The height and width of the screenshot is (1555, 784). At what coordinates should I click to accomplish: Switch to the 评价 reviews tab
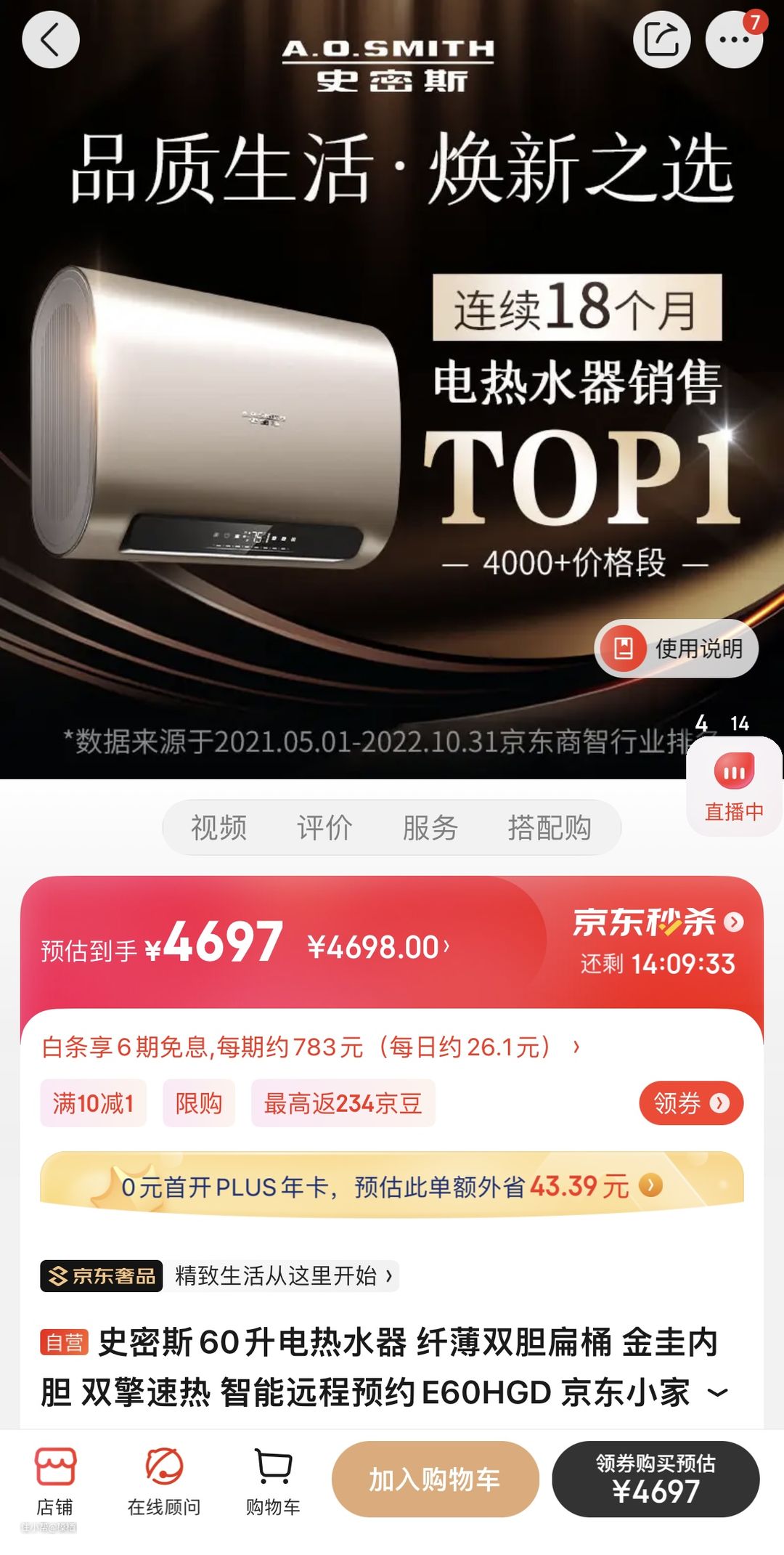tap(324, 827)
